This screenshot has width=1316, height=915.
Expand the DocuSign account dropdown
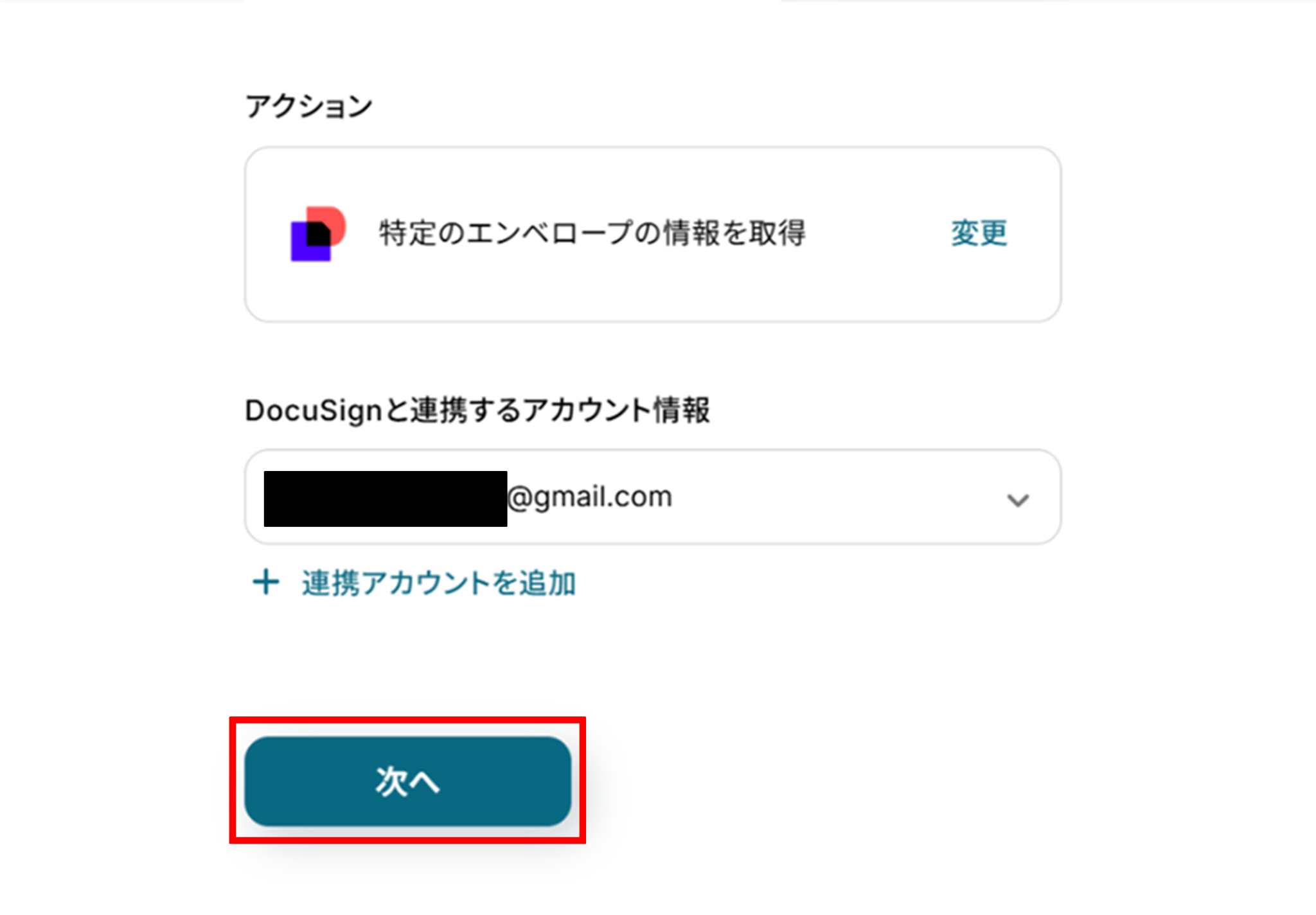pyautogui.click(x=1017, y=499)
